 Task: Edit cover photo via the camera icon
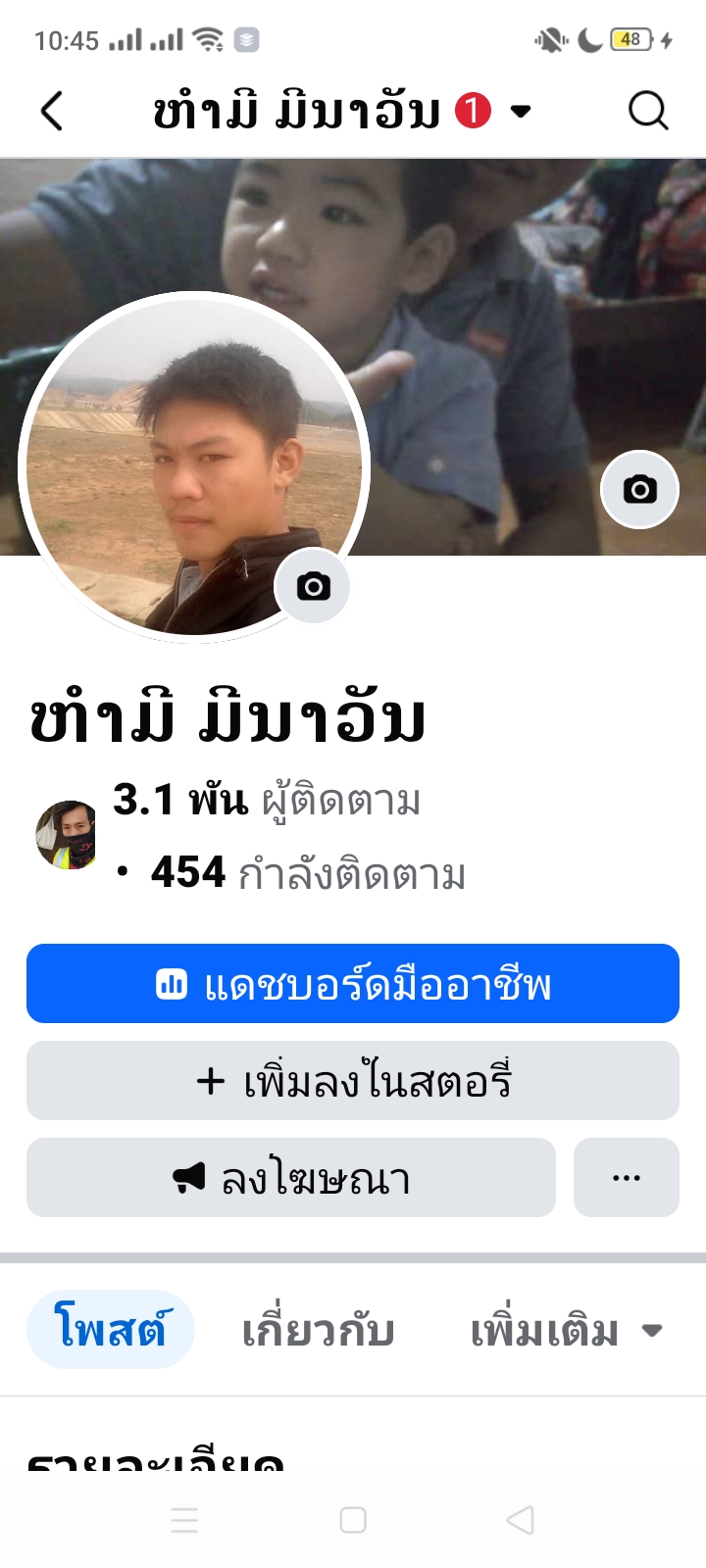[x=639, y=489]
